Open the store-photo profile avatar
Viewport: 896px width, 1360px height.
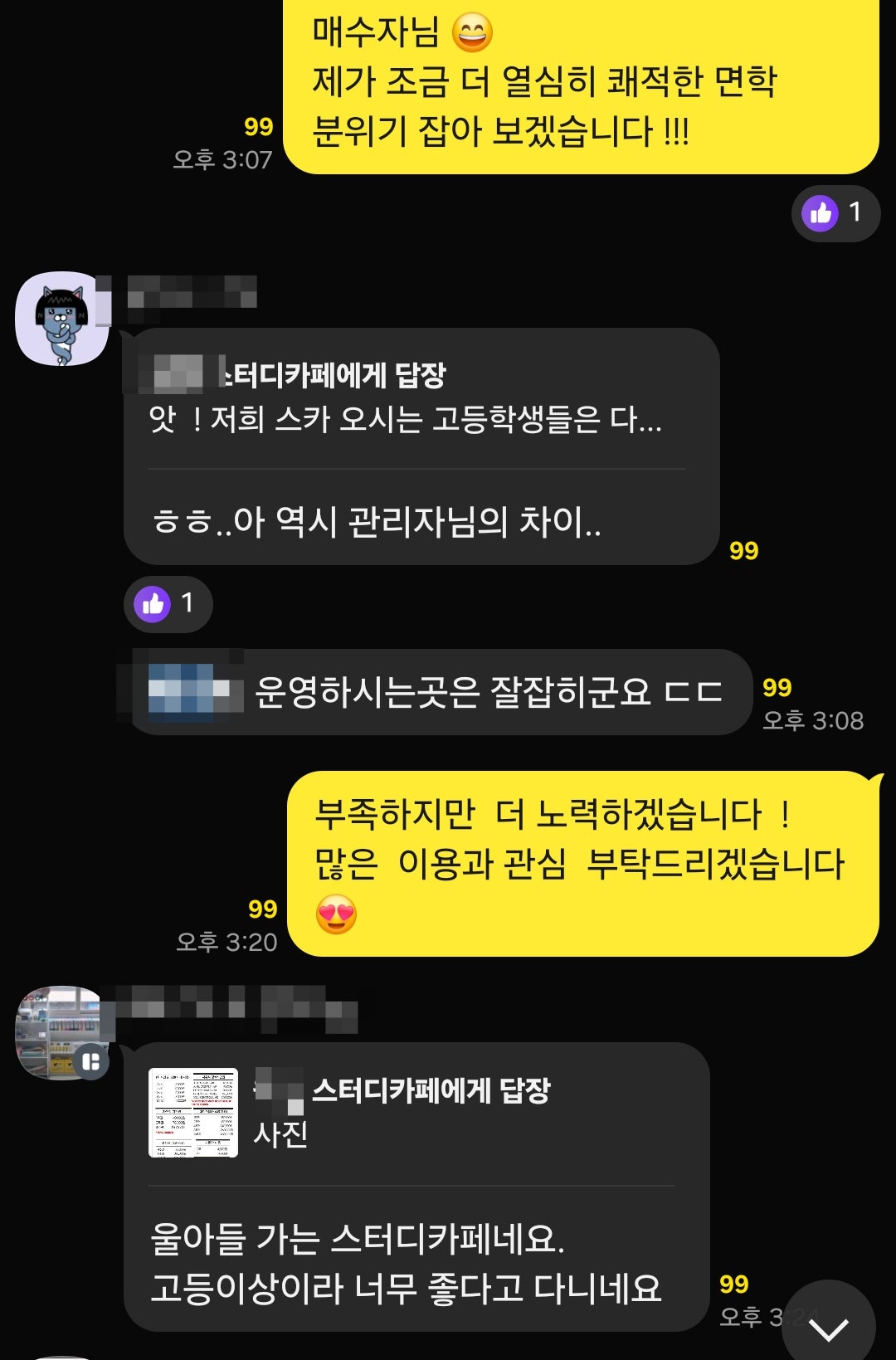pyautogui.click(x=60, y=1031)
